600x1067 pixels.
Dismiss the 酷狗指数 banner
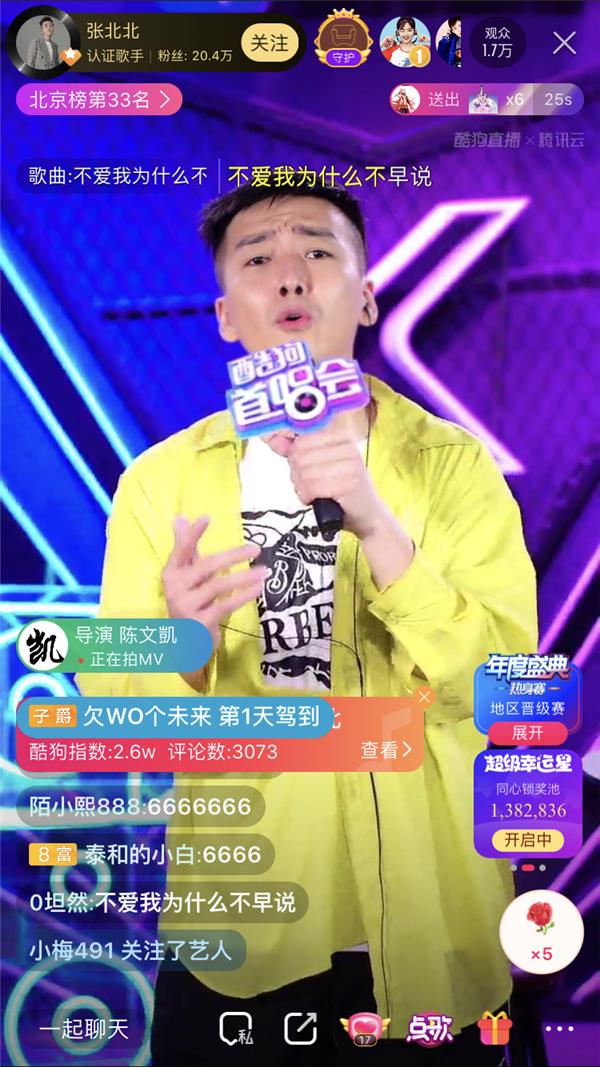425,697
